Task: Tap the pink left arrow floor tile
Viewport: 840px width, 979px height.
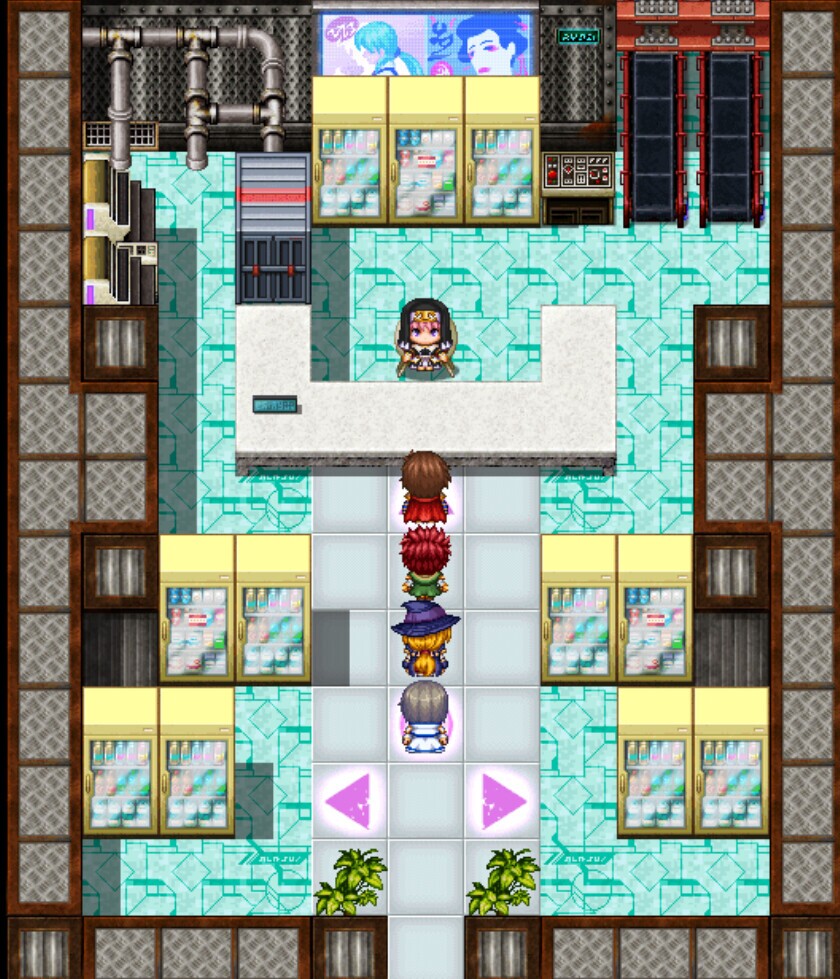Action: pyautogui.click(x=349, y=800)
